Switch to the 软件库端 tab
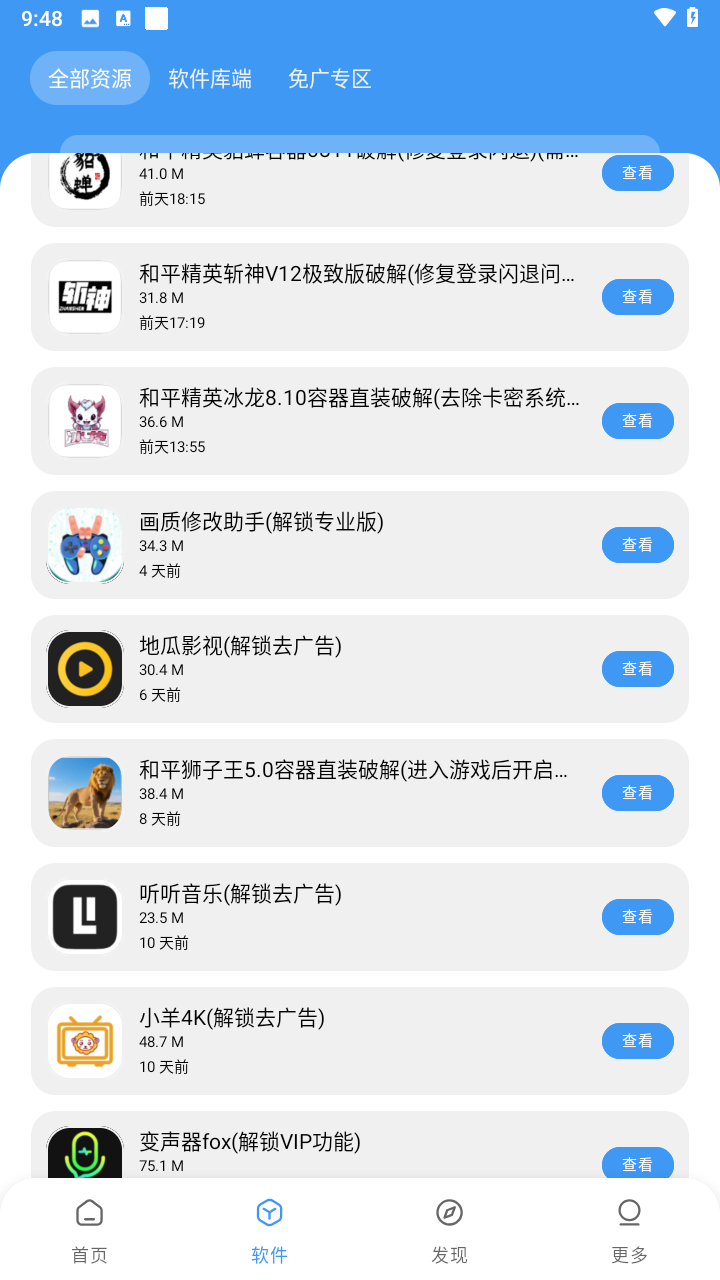The height and width of the screenshot is (1280, 720). [x=209, y=77]
